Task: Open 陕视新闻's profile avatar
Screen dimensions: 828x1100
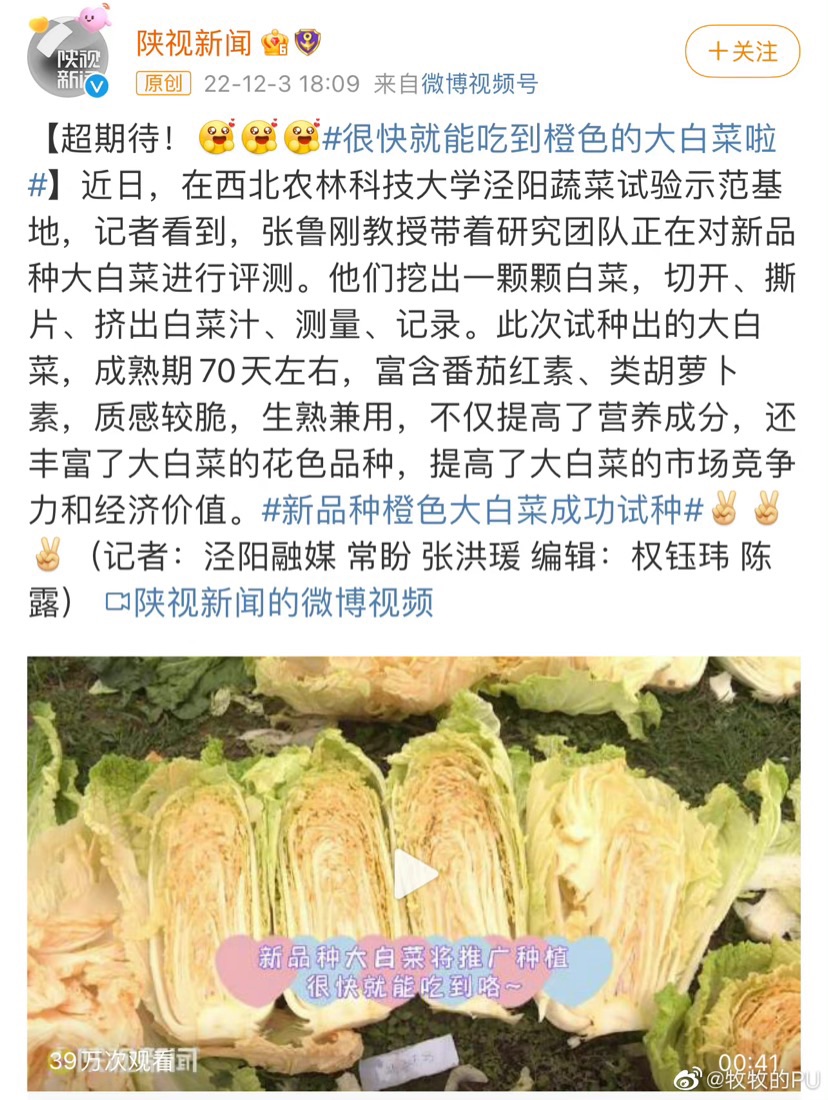Action: [x=68, y=58]
